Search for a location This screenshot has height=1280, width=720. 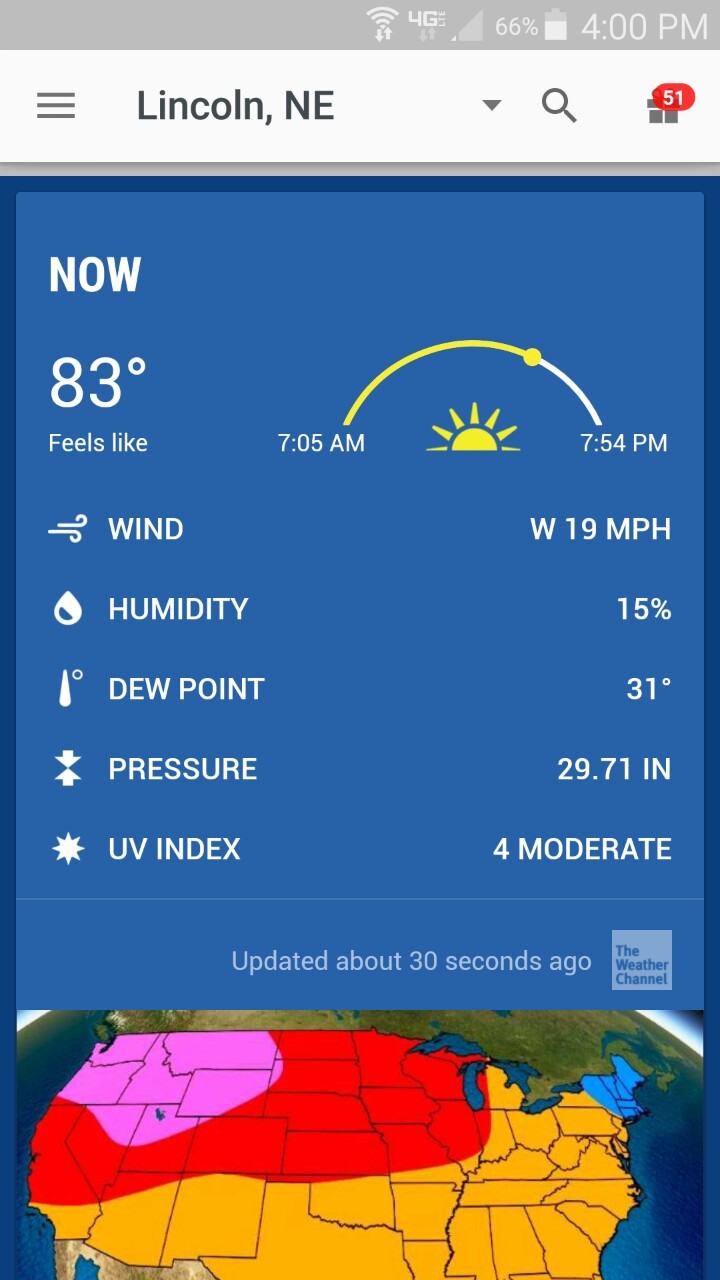559,105
